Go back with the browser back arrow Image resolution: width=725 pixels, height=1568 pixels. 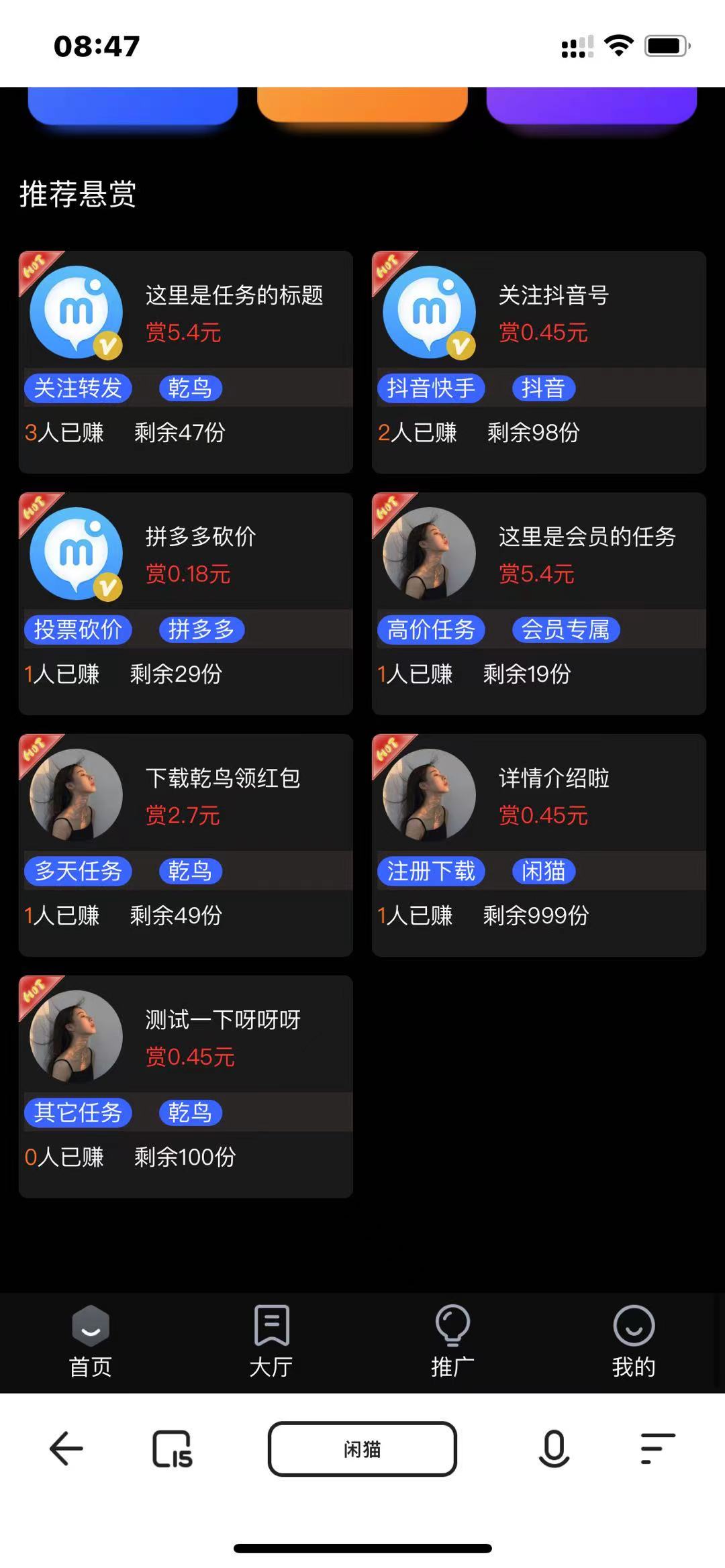pos(66,1449)
